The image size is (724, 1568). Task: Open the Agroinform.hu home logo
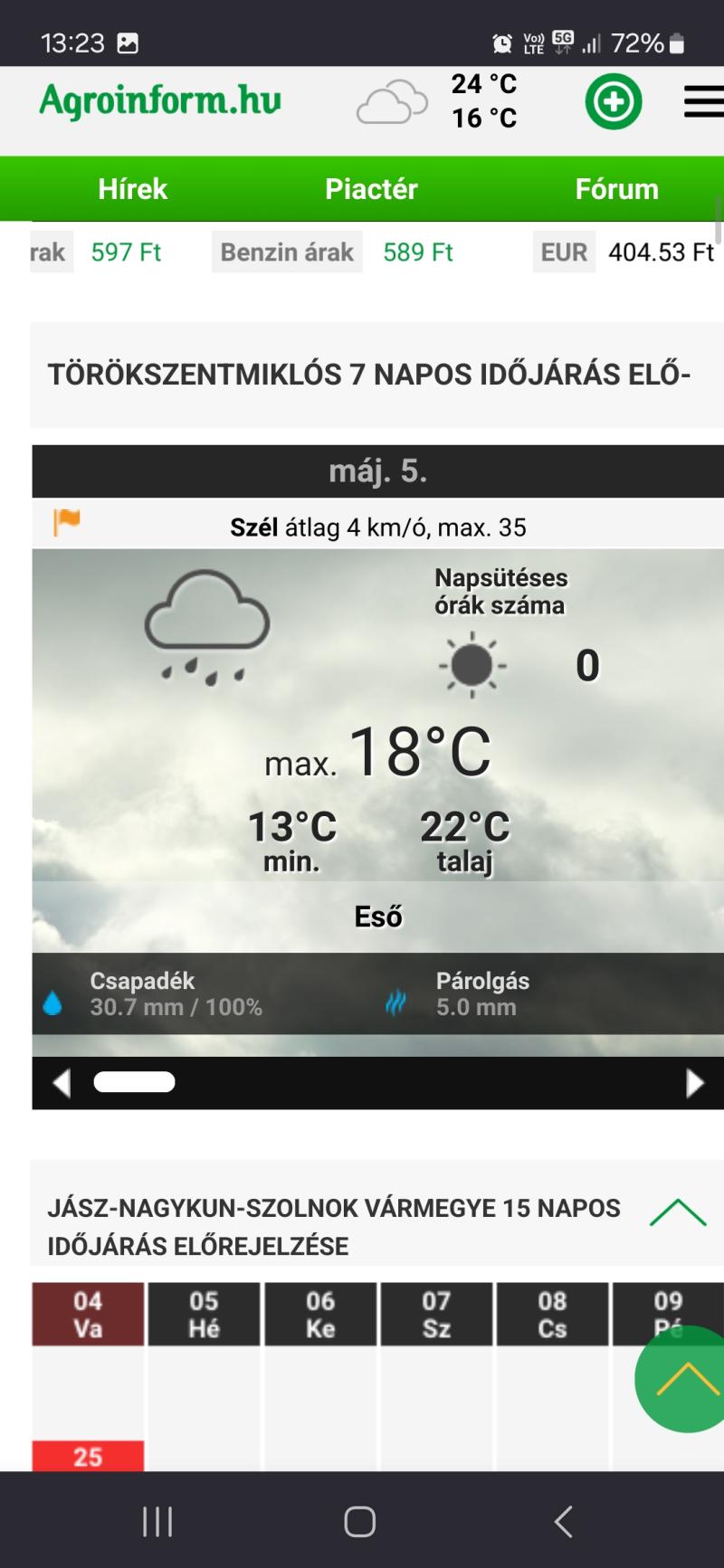coord(160,100)
